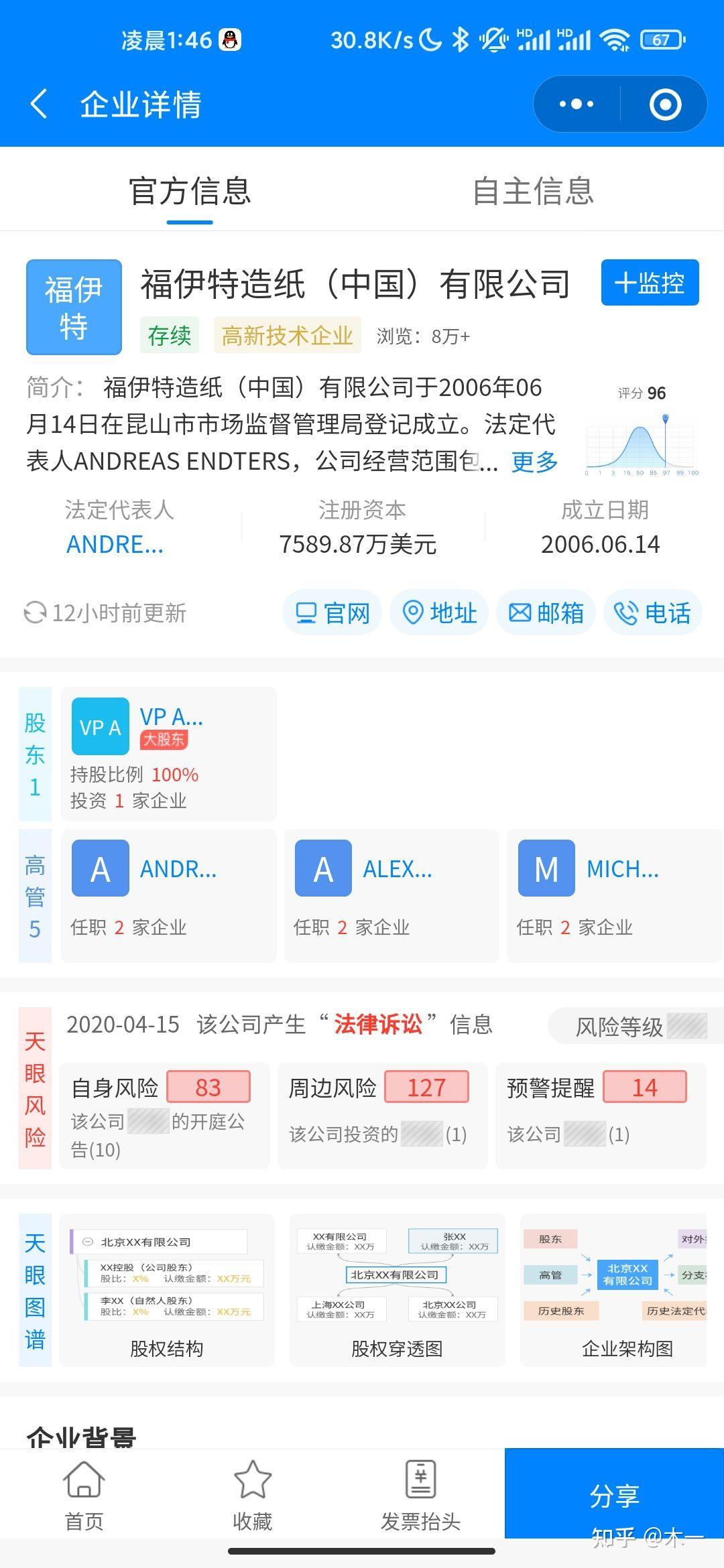View the company 地址
Screen dimensions: 724x1568
tap(439, 612)
